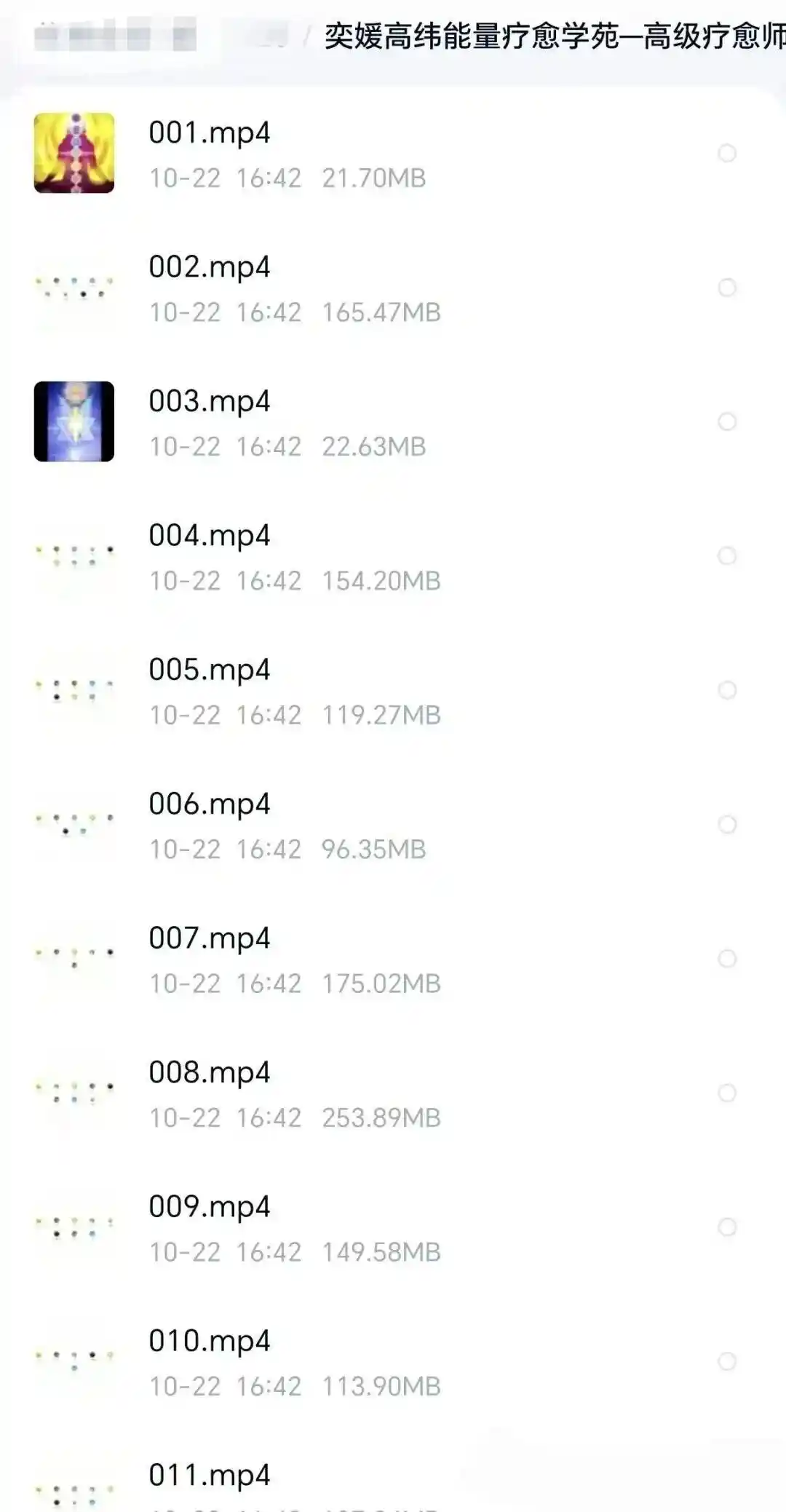Open the video file 007.mp4
Image resolution: width=786 pixels, height=1512 pixels.
pos(393,959)
